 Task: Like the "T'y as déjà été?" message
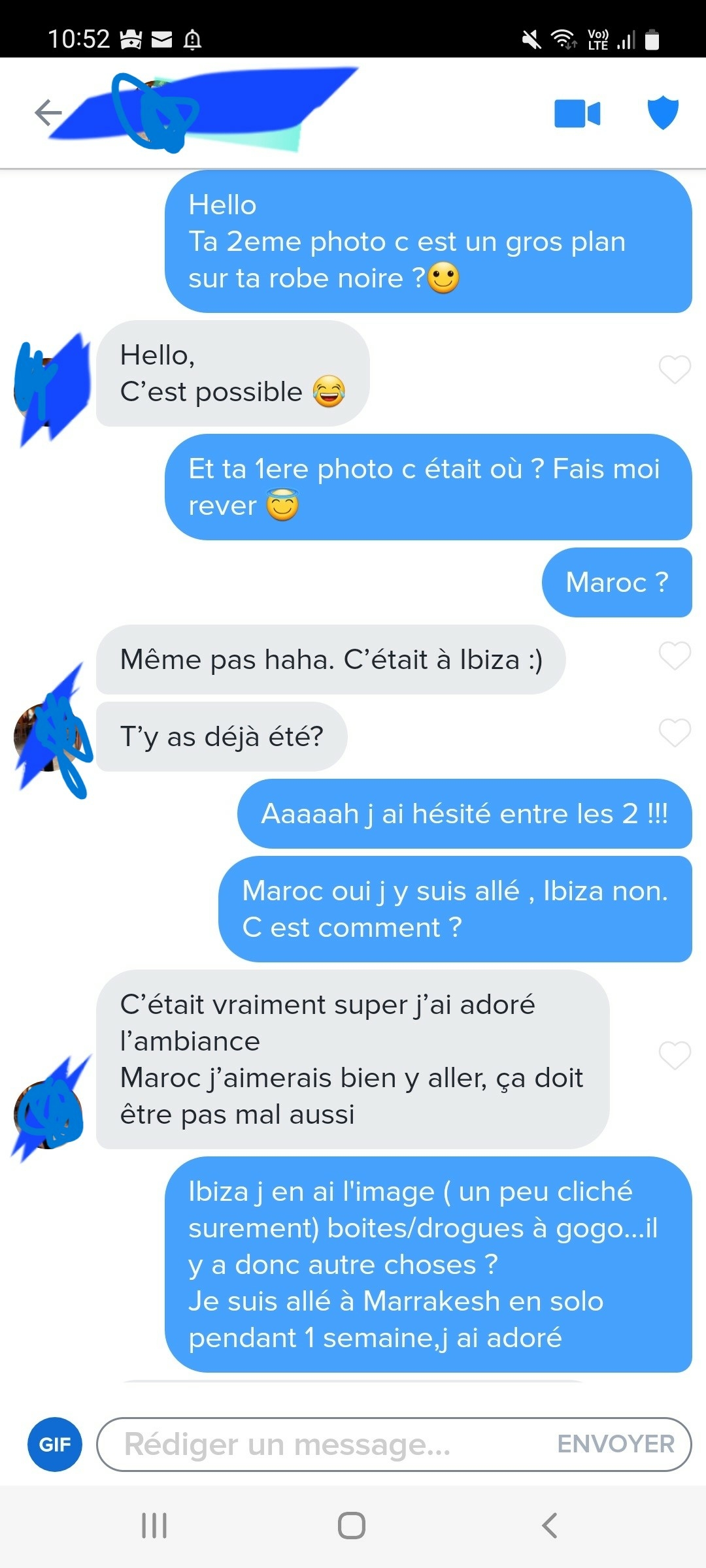675,733
